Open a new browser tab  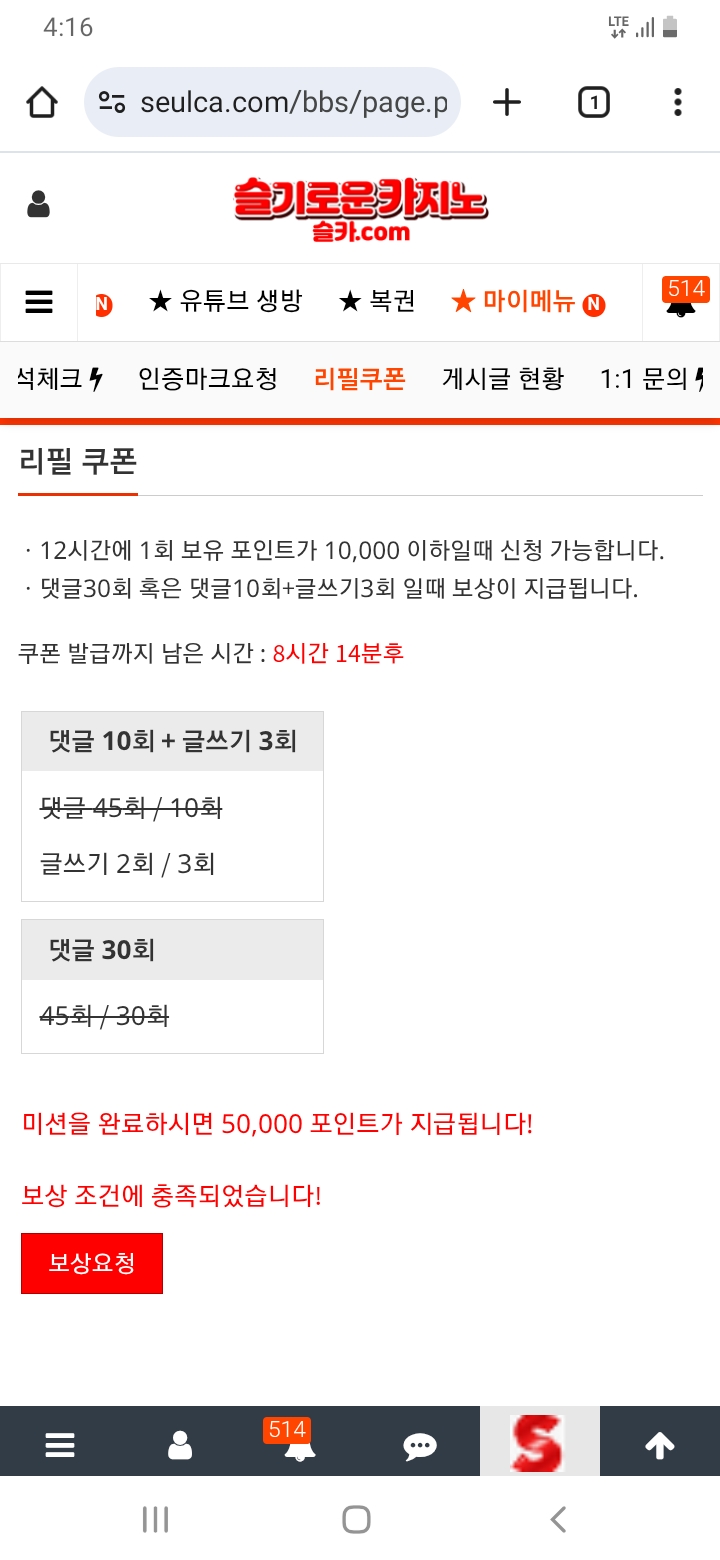(x=507, y=102)
